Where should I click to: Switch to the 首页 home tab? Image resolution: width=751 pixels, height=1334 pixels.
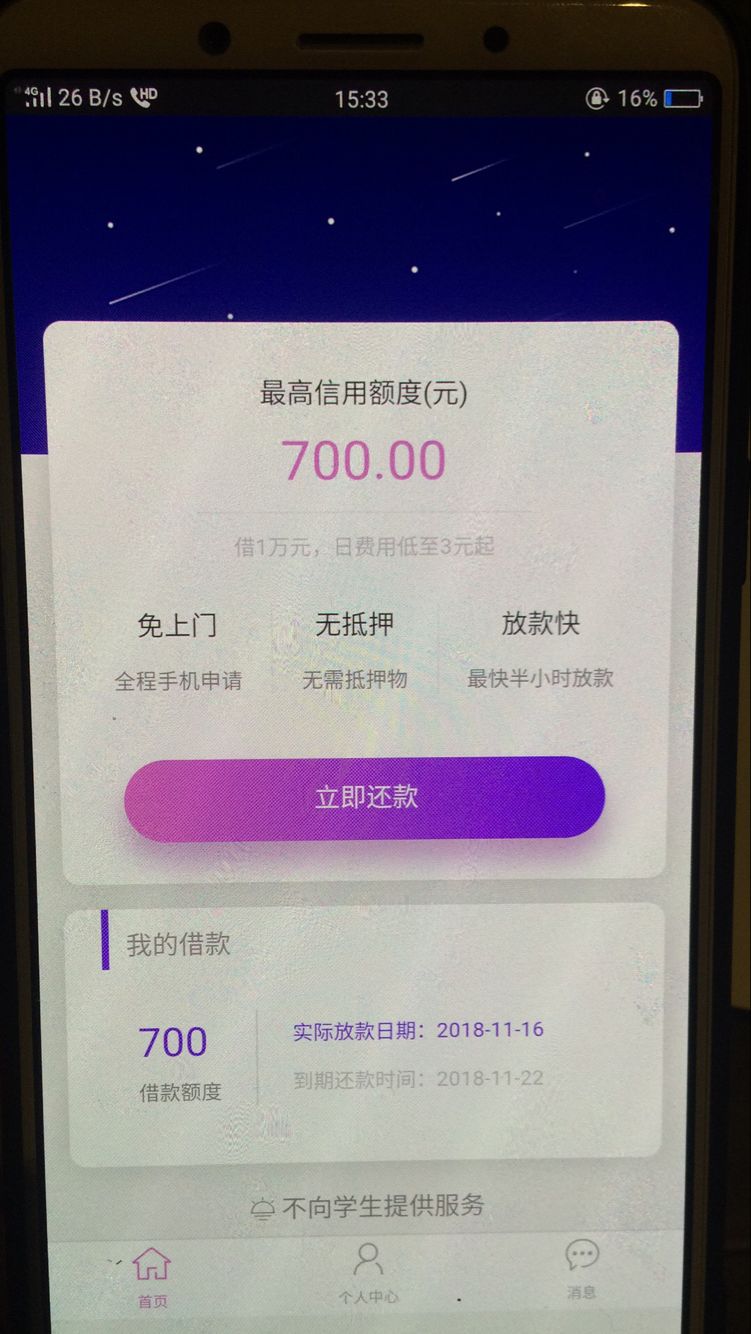152,1277
